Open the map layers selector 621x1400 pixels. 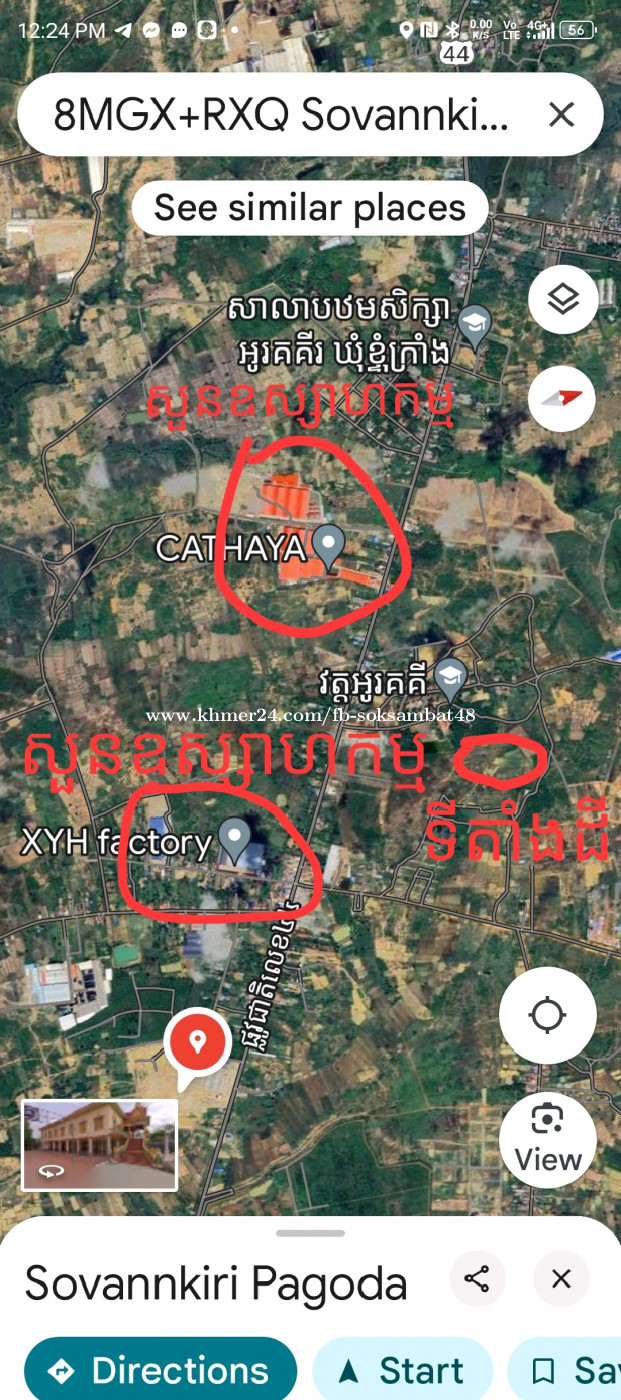(x=563, y=299)
